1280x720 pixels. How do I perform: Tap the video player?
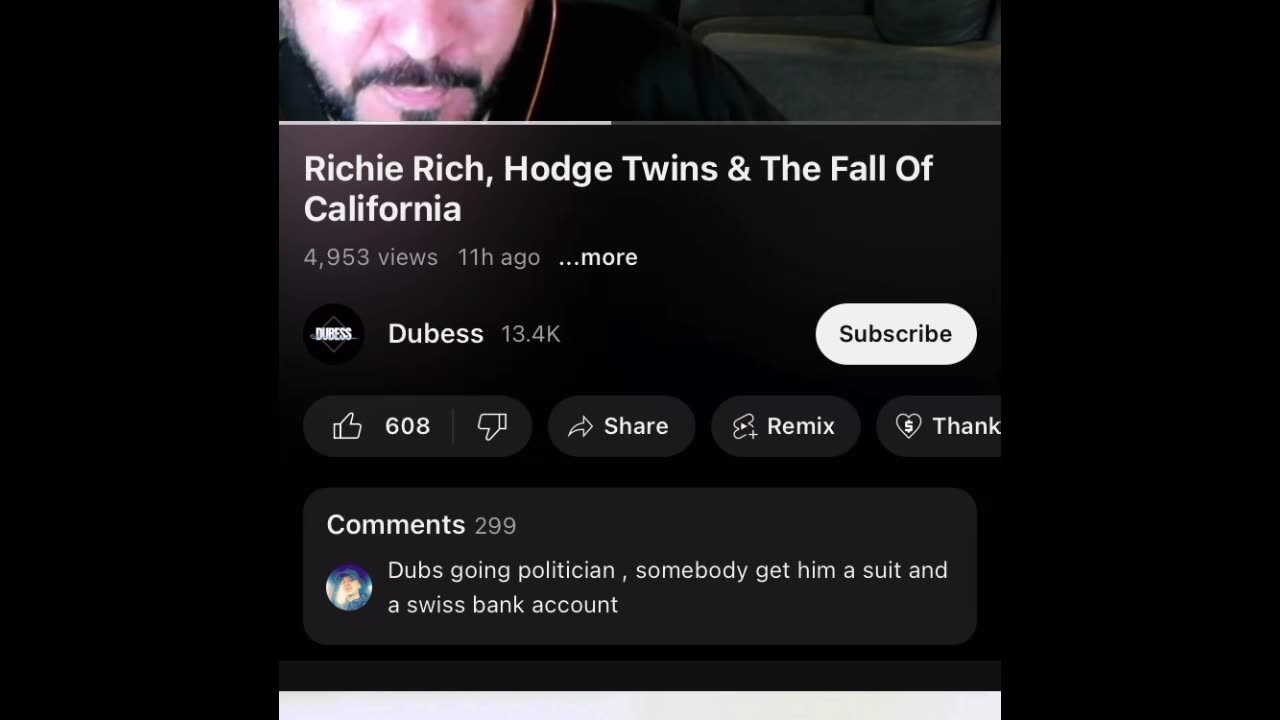click(x=639, y=60)
